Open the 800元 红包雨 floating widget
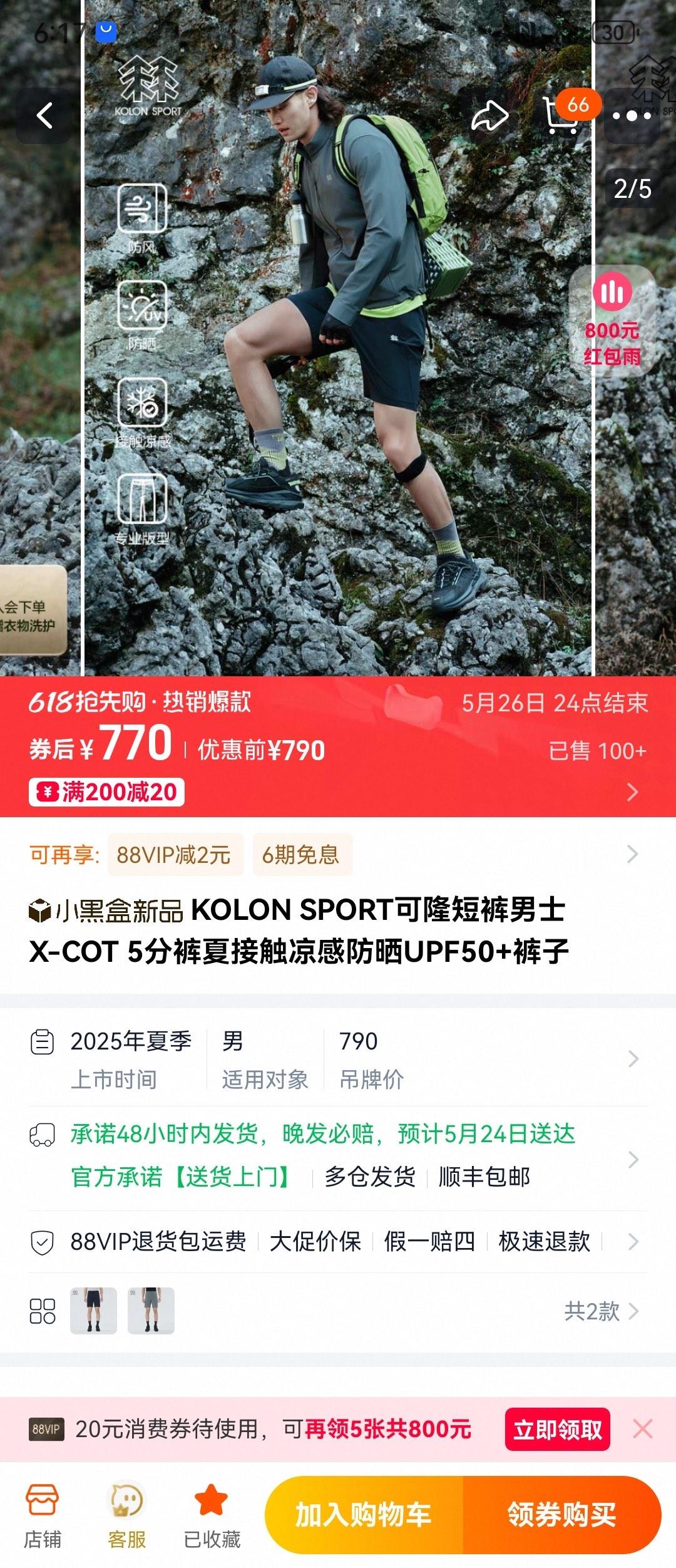 (x=612, y=320)
